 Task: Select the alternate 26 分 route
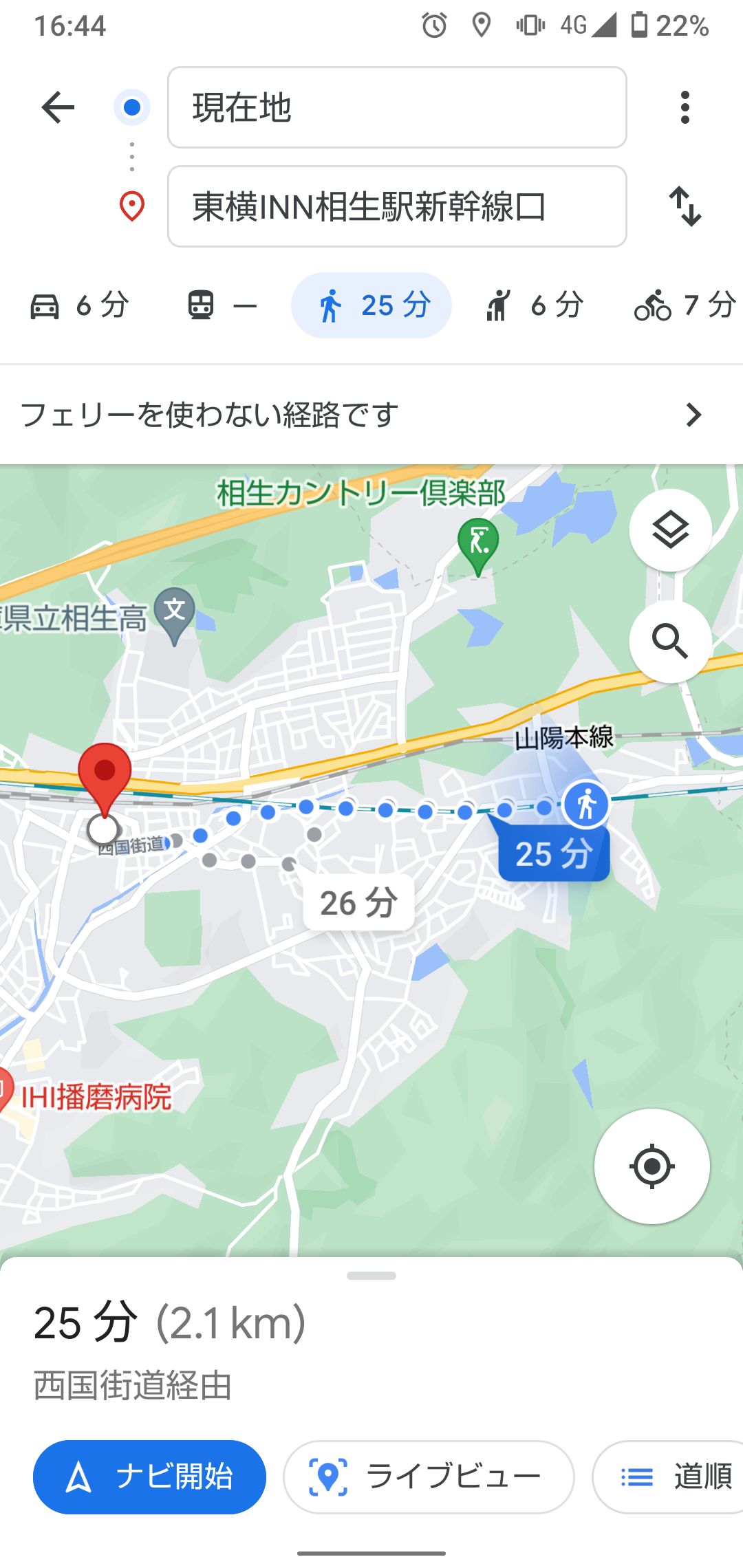[x=359, y=902]
